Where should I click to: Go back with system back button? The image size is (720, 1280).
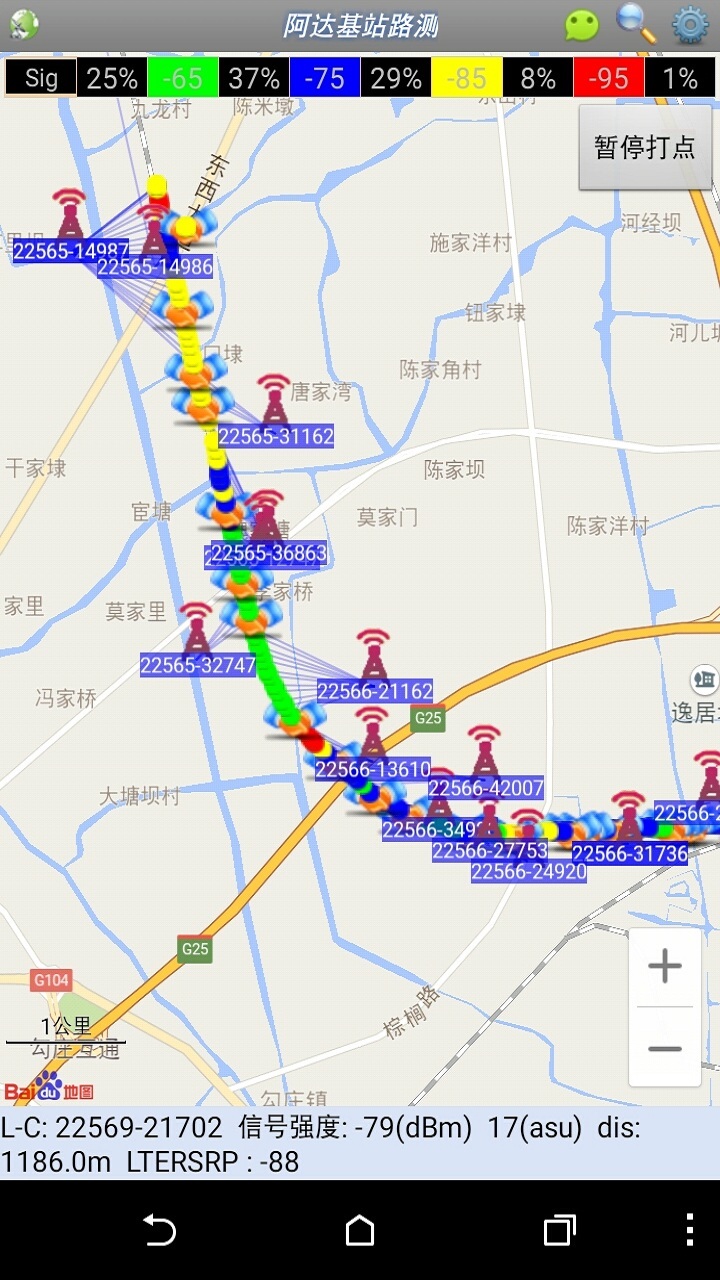160,1230
